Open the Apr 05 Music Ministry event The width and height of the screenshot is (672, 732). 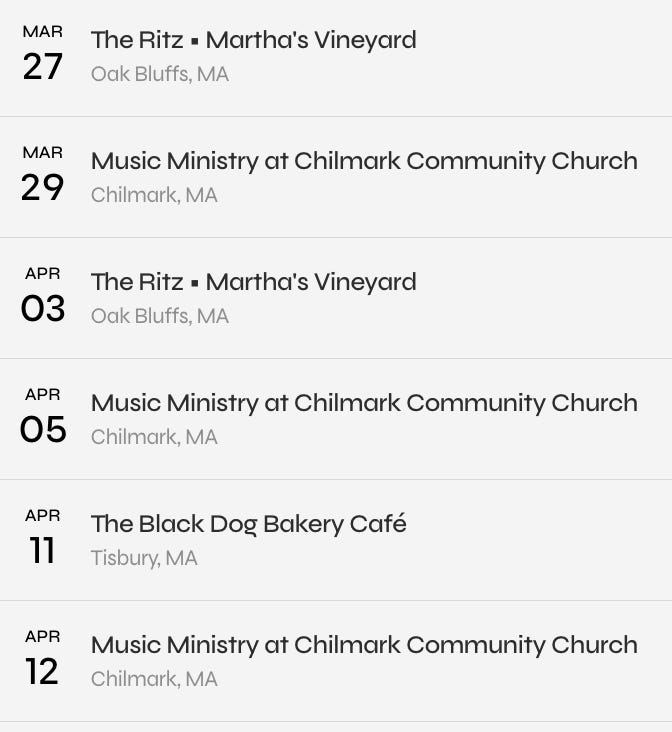coord(364,404)
